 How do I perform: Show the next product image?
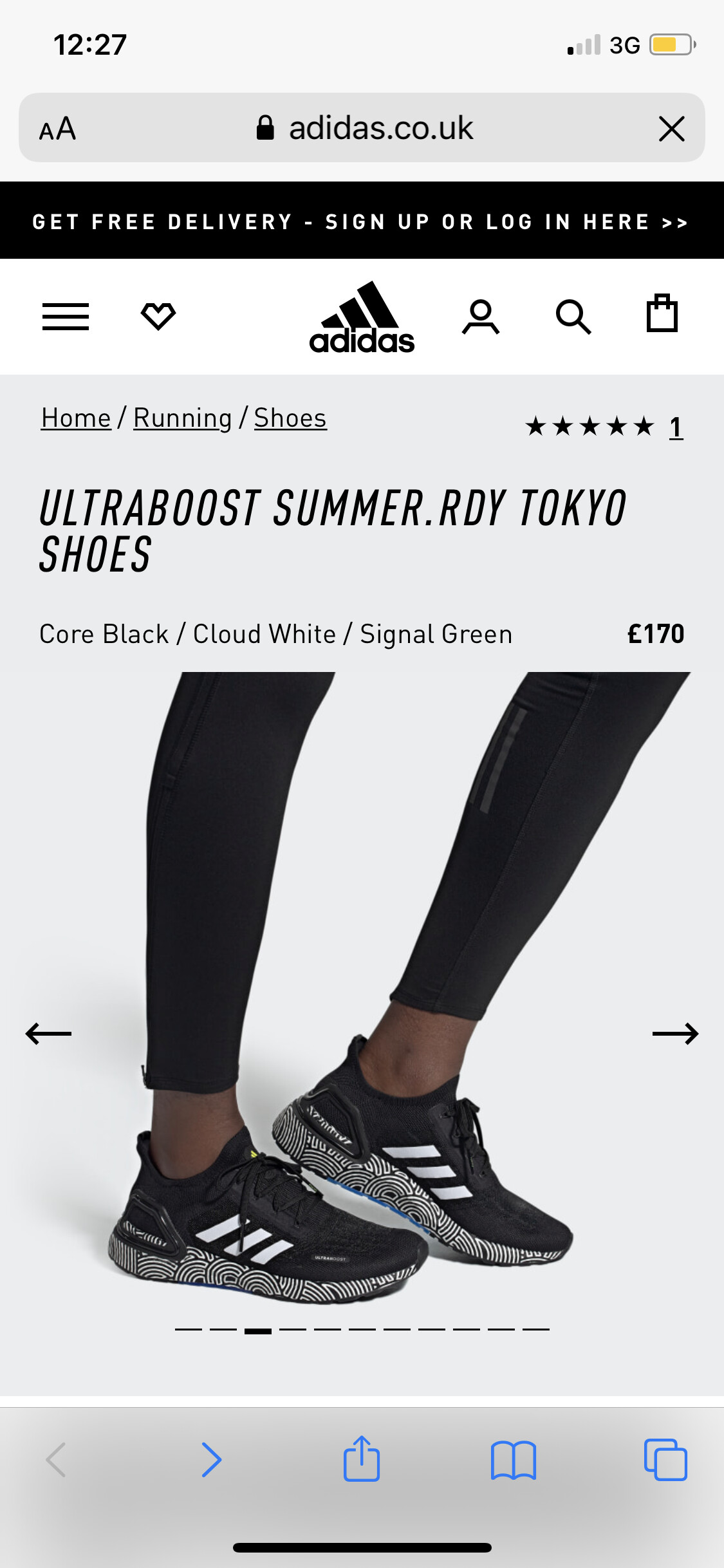675,1034
